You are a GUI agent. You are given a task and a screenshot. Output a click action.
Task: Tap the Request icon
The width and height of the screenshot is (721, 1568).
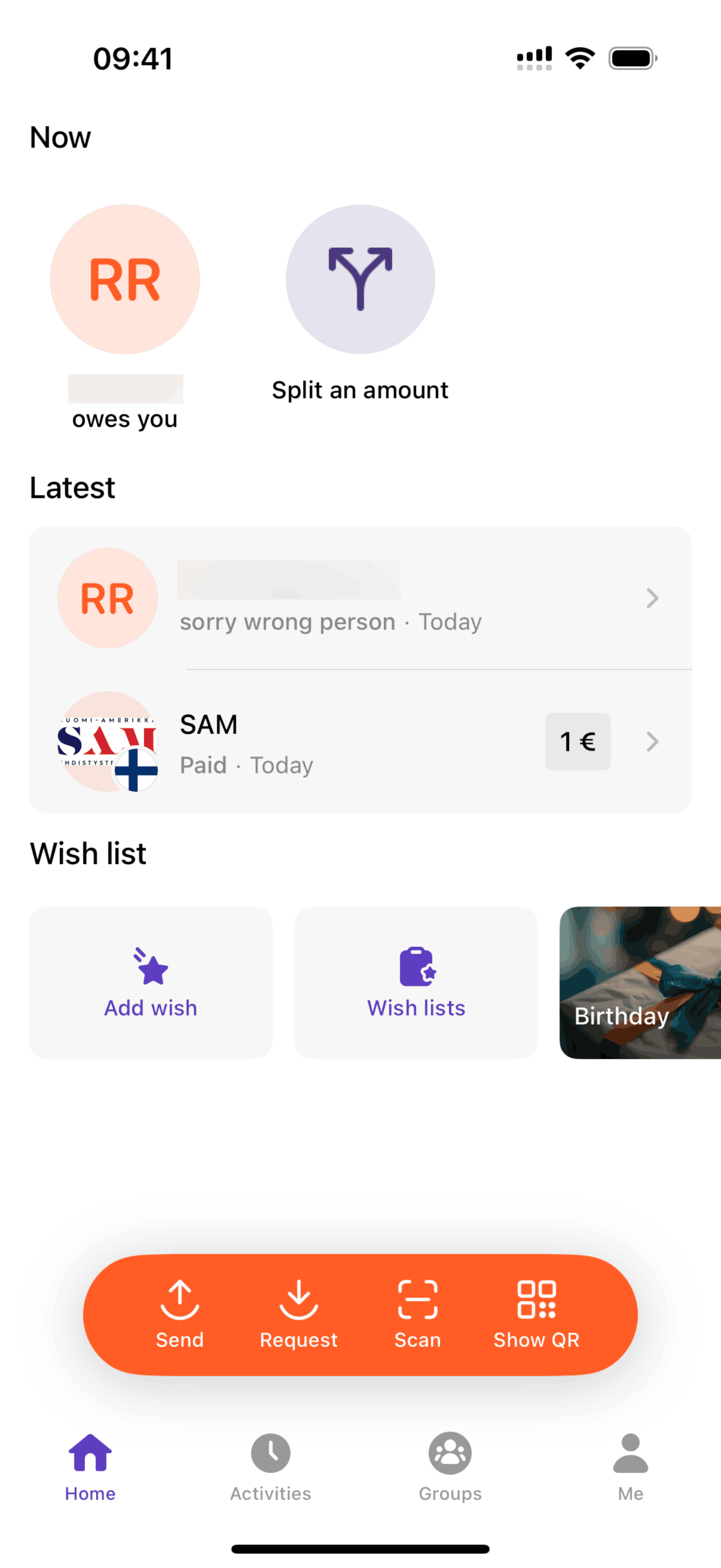[299, 1300]
